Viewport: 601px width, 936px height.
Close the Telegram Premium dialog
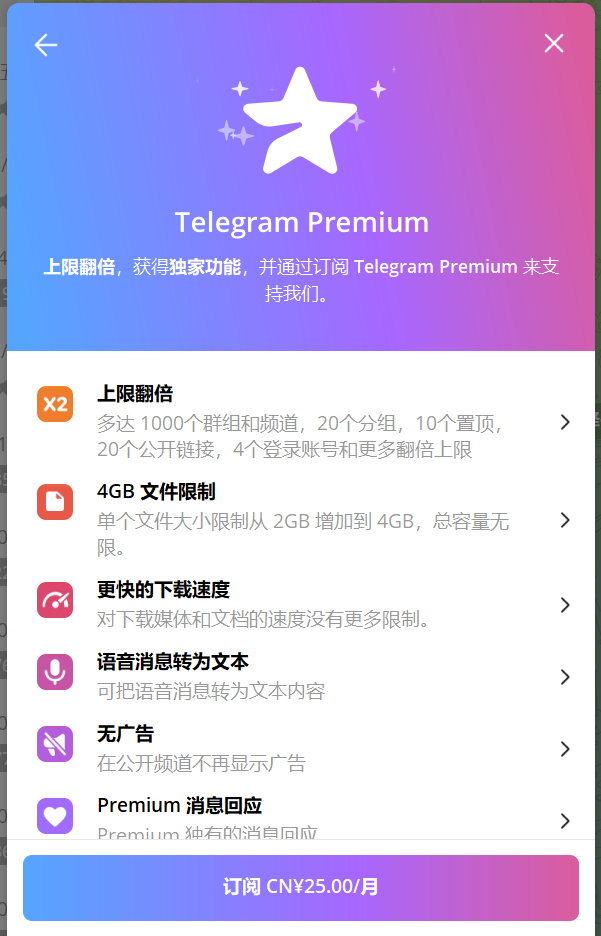(554, 43)
